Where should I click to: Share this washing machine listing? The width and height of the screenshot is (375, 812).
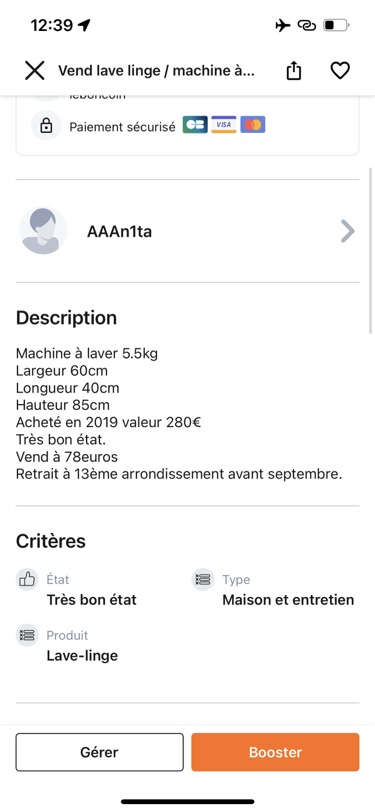294,70
